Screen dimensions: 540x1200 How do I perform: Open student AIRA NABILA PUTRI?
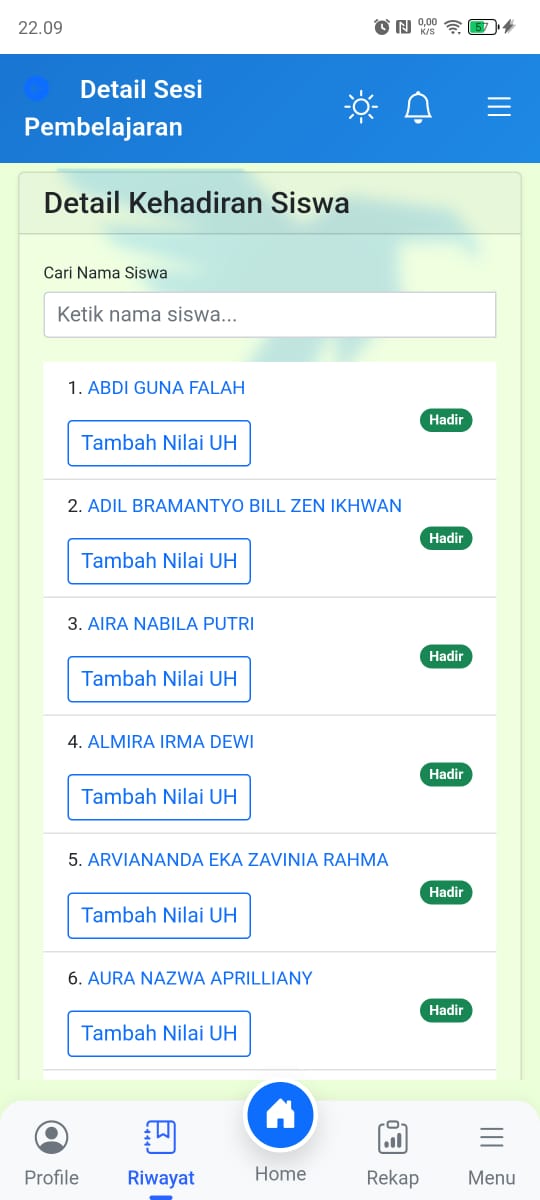pyautogui.click(x=171, y=624)
